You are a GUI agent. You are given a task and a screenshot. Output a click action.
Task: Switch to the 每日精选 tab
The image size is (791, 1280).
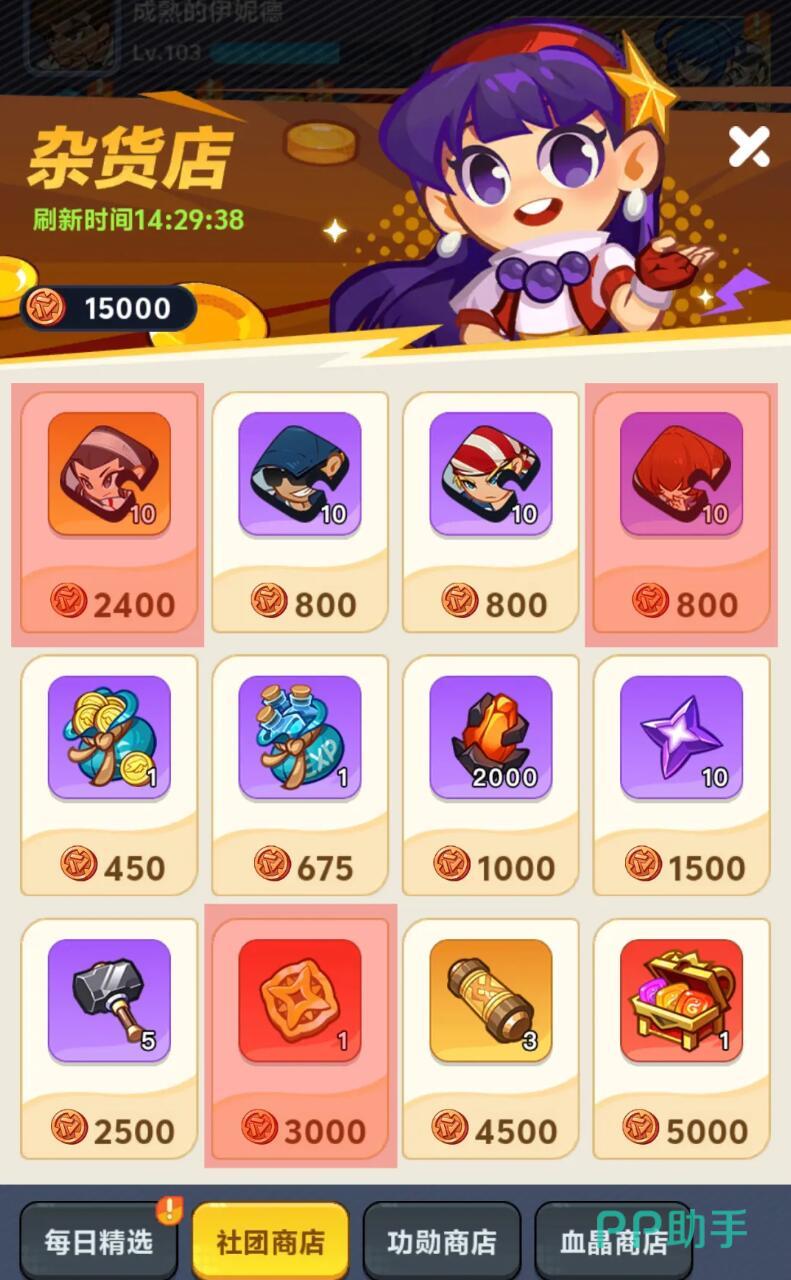click(98, 1241)
